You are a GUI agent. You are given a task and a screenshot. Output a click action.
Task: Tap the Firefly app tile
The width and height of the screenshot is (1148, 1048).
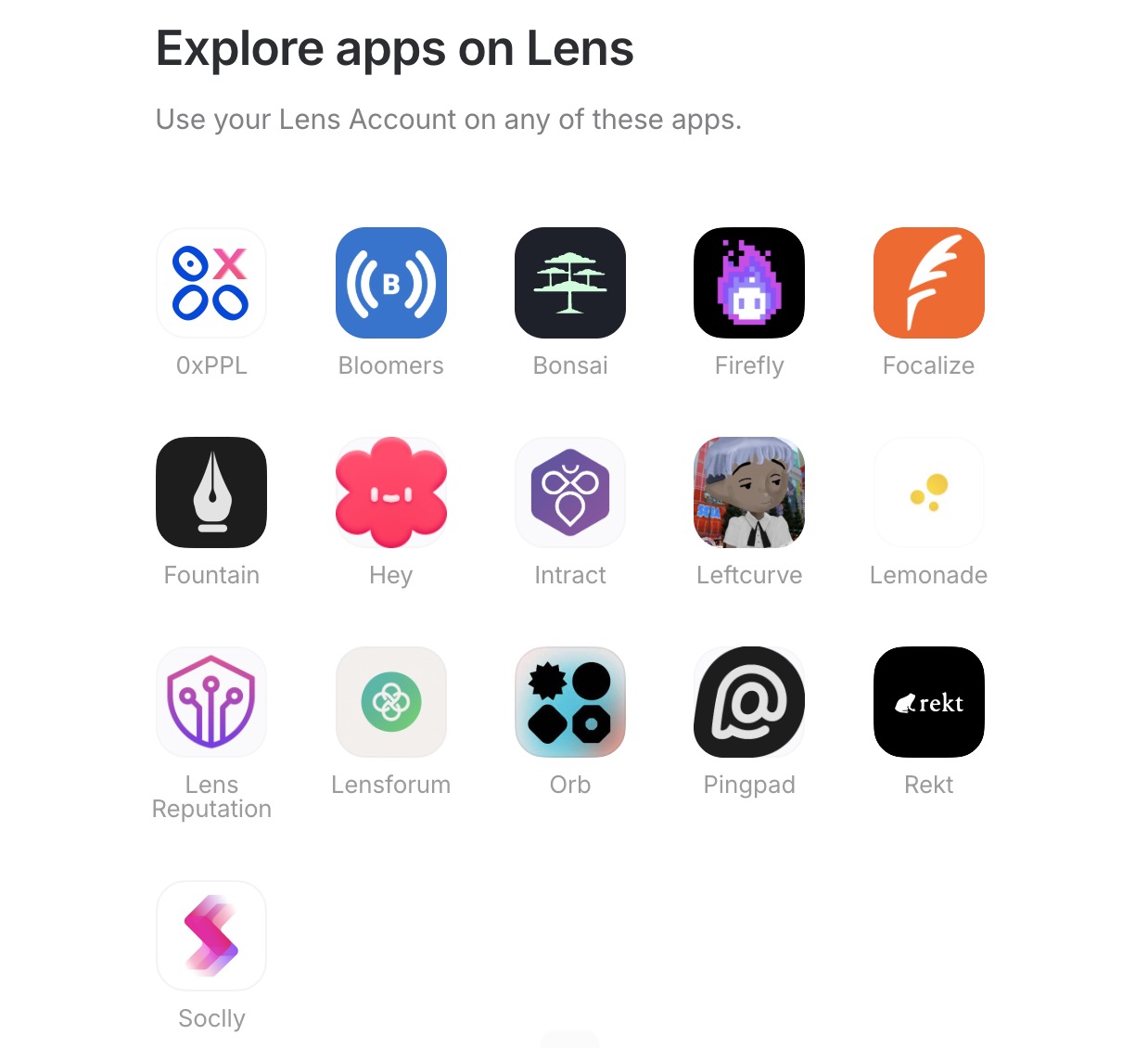[748, 283]
